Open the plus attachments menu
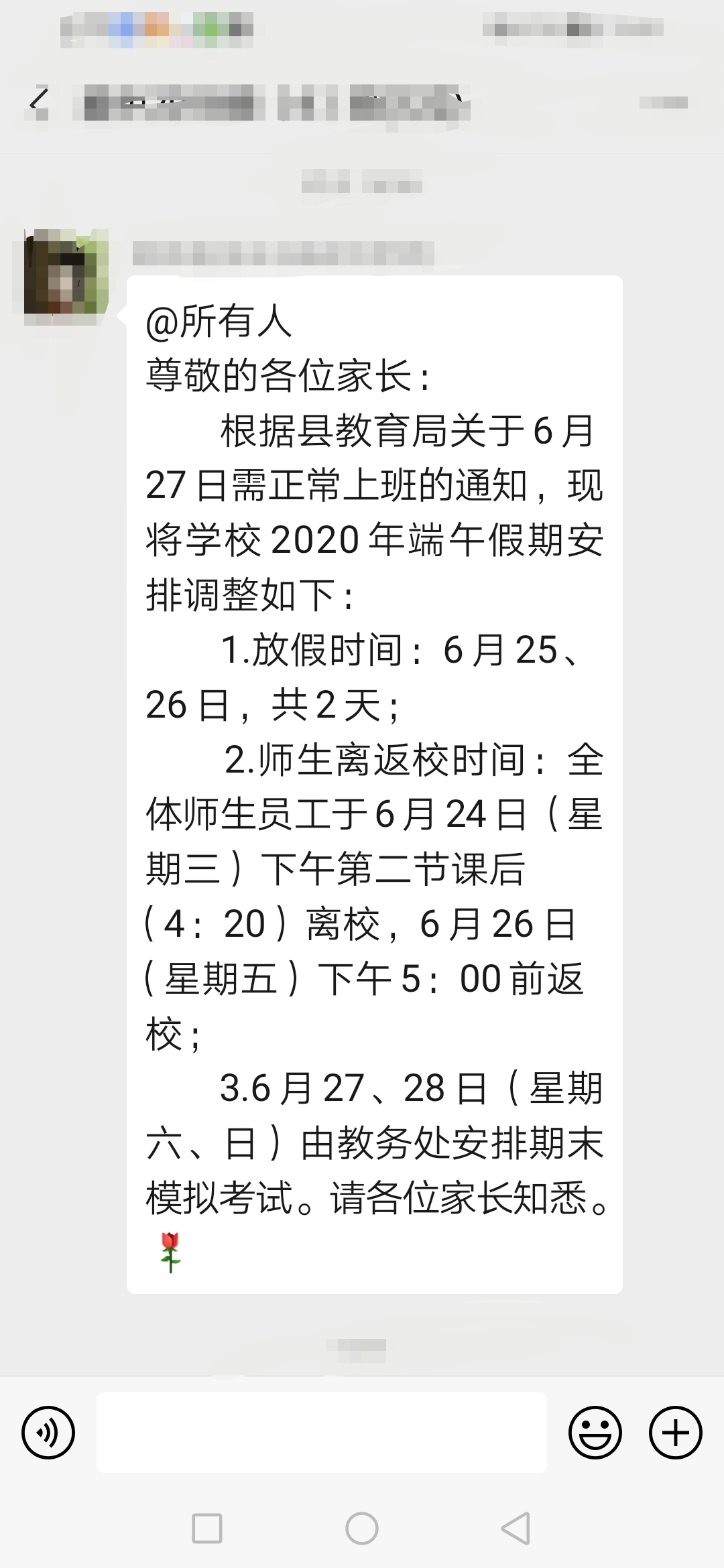The image size is (724, 1568). 676,1433
